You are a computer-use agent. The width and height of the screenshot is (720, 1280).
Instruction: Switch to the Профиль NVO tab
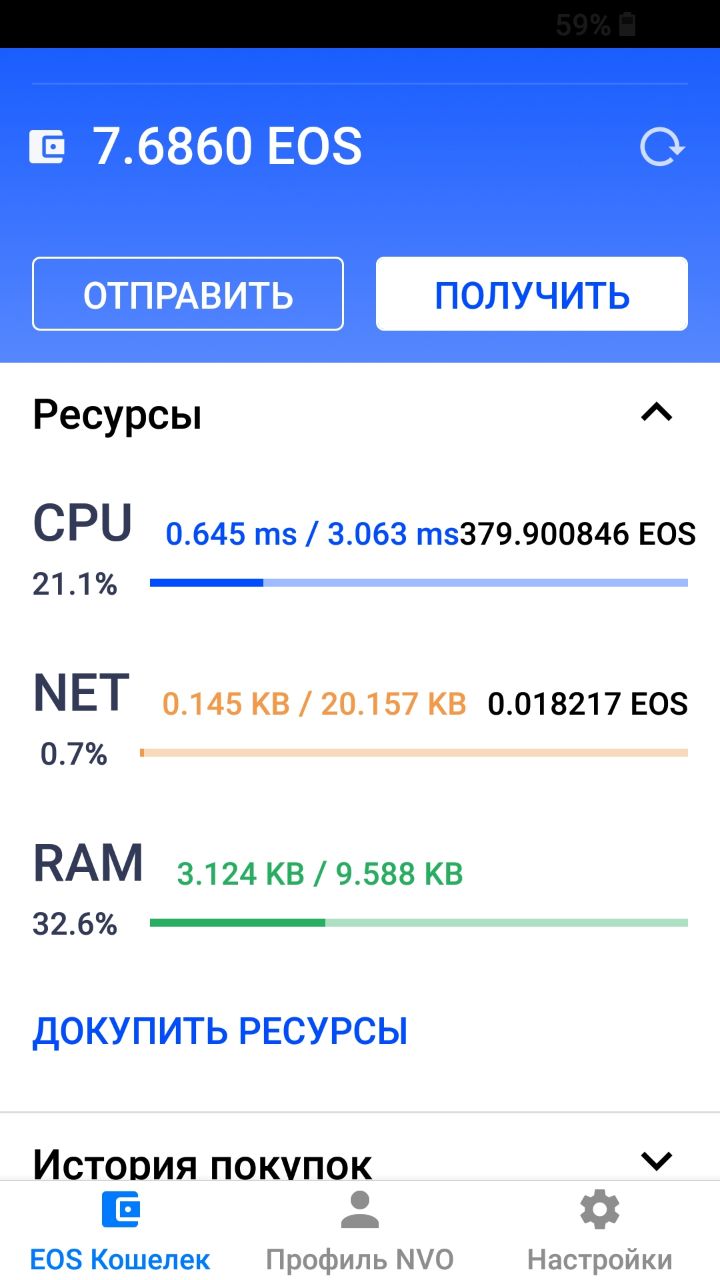(x=360, y=1232)
